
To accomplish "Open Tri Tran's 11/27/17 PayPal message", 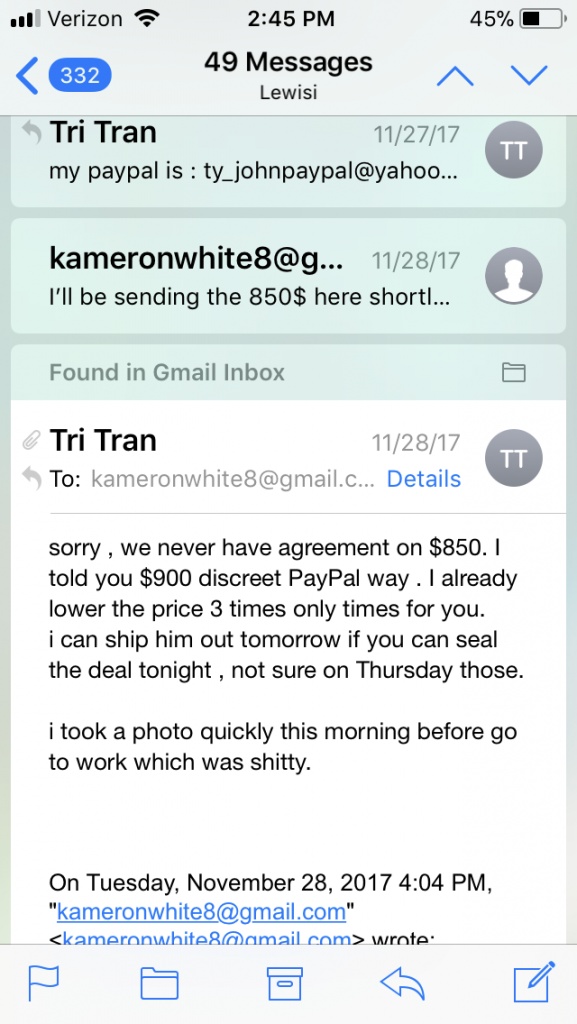I will tap(288, 161).
